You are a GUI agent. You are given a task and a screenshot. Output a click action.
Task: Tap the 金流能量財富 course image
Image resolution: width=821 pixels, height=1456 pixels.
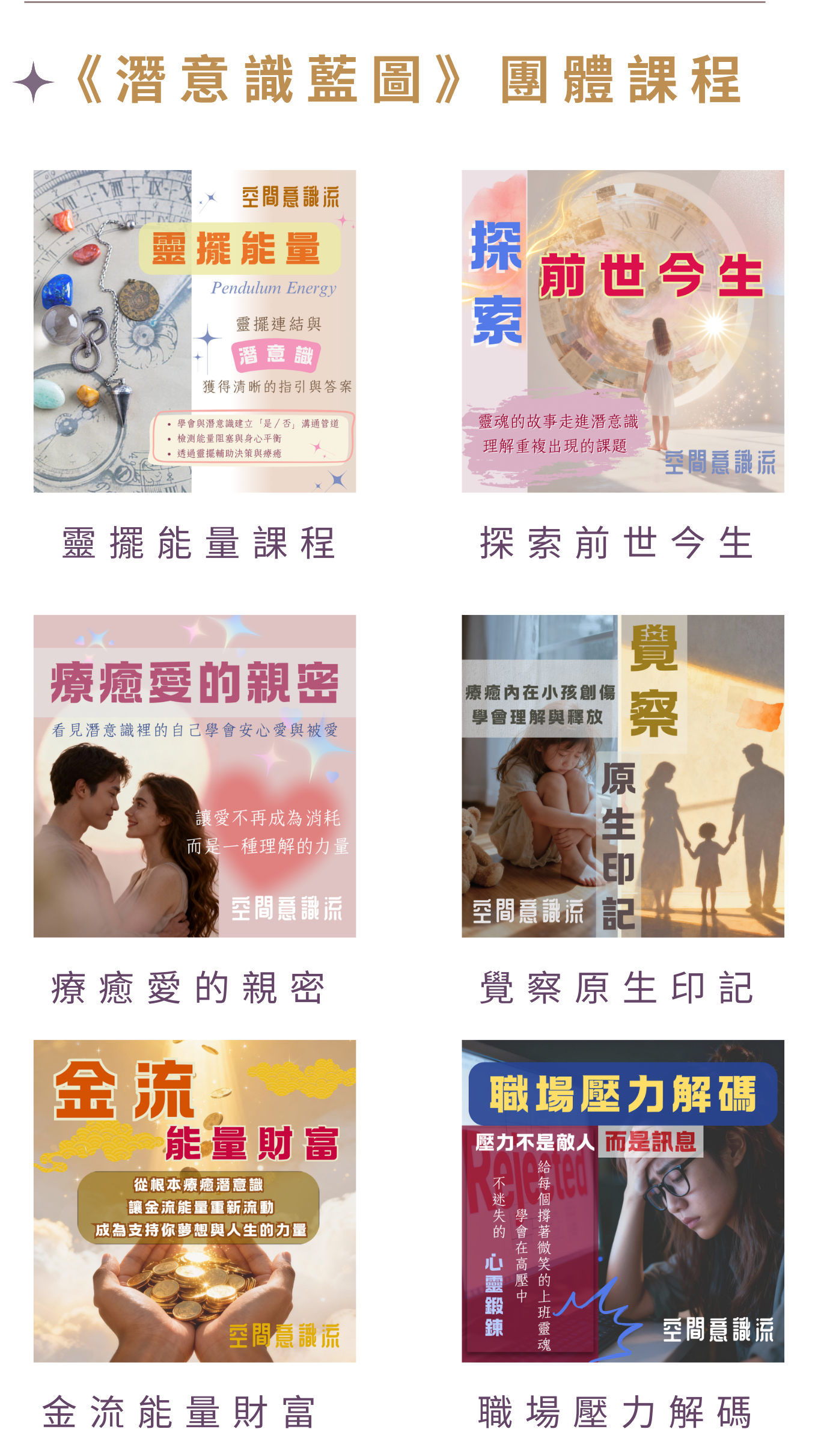(x=195, y=1201)
